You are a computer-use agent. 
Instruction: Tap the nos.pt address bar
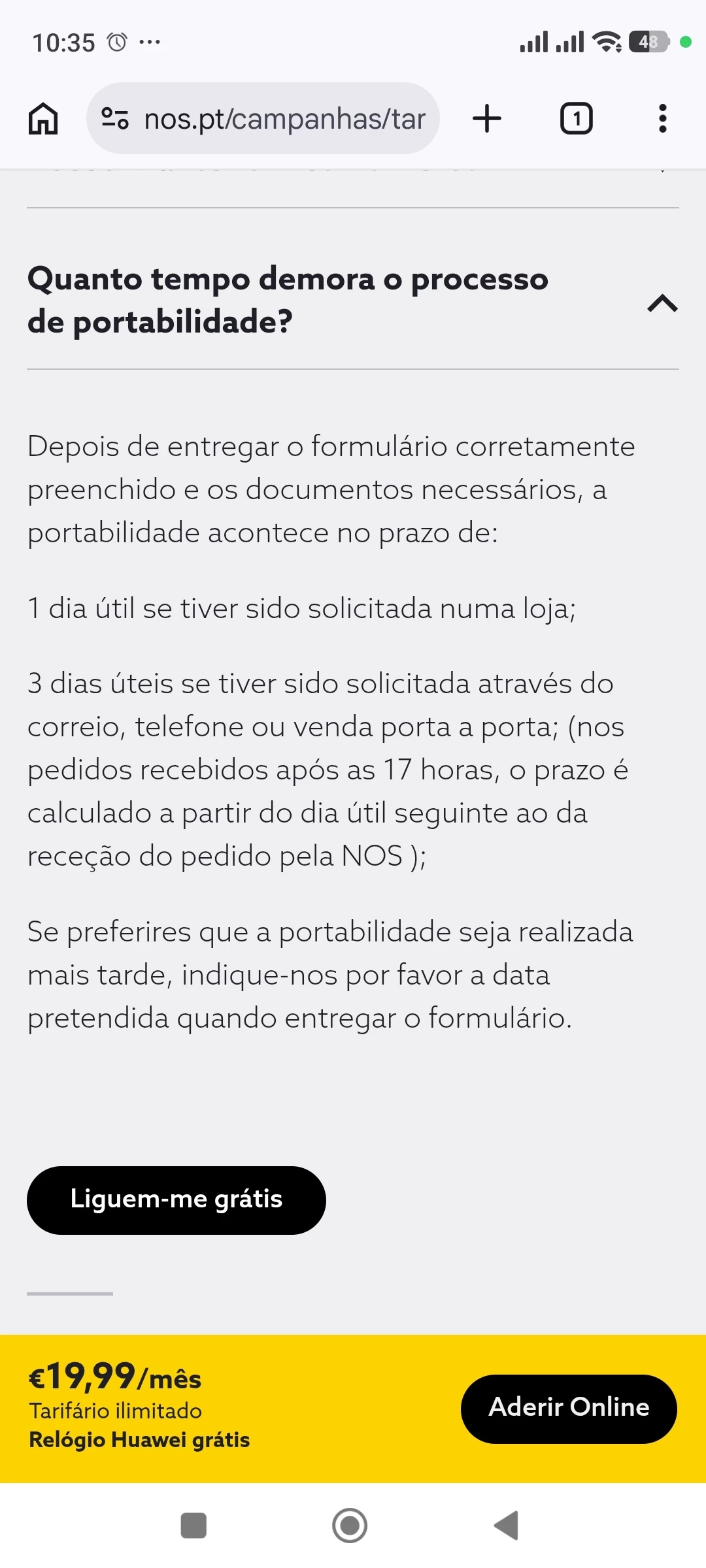click(284, 119)
